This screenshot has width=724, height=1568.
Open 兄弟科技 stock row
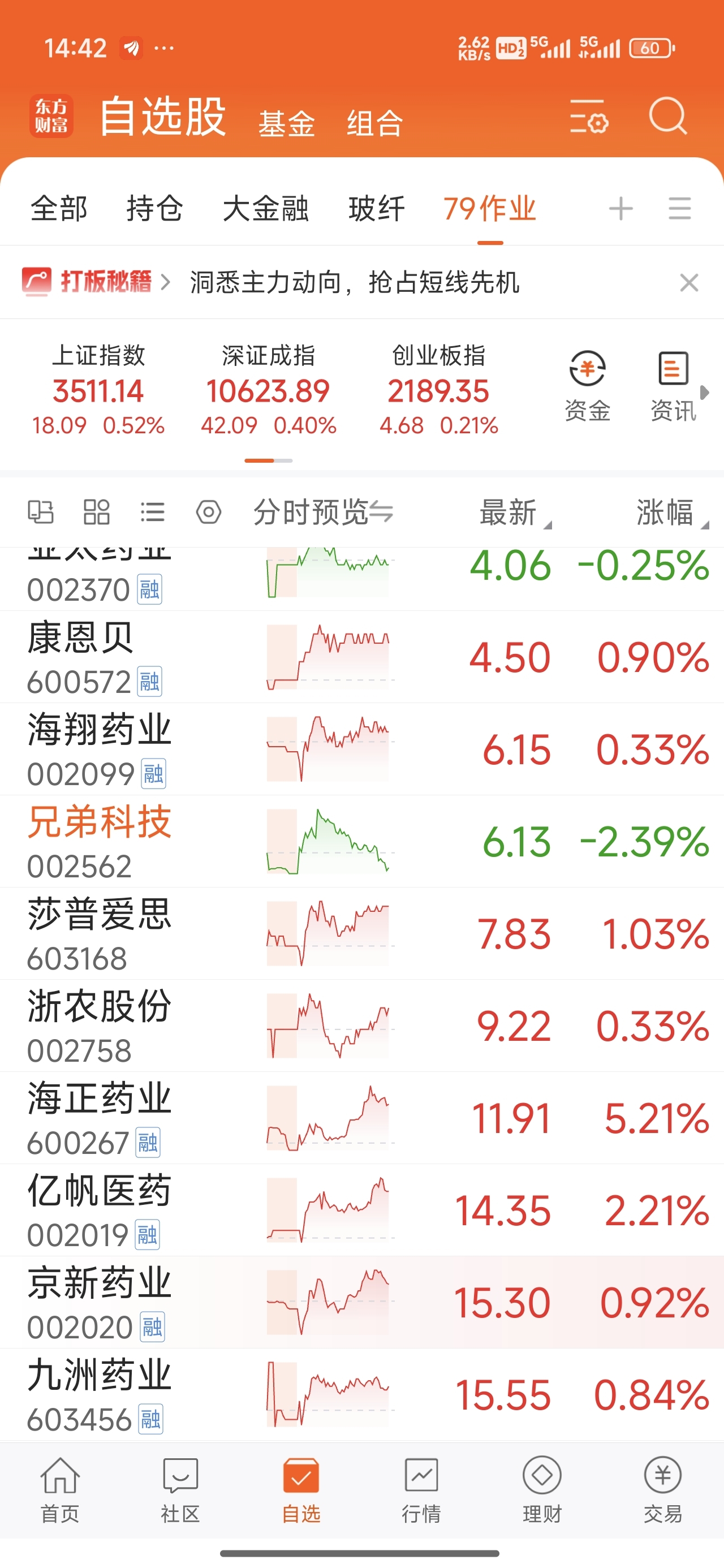(x=361, y=842)
